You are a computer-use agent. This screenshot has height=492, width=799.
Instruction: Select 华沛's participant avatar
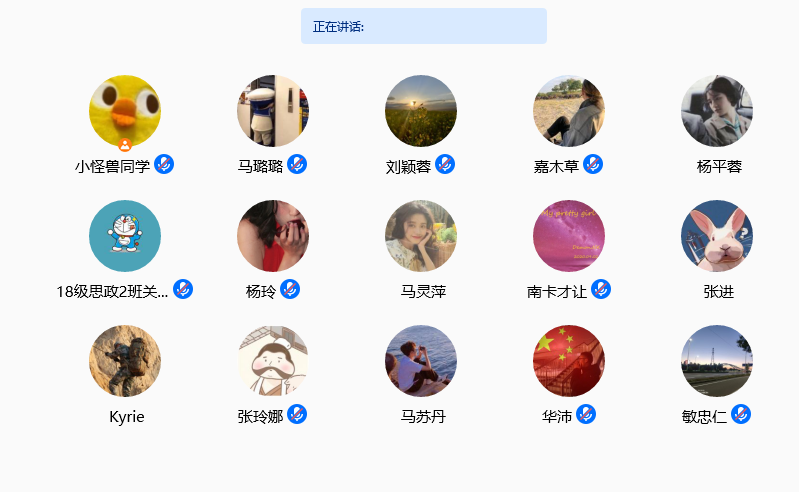tap(569, 361)
